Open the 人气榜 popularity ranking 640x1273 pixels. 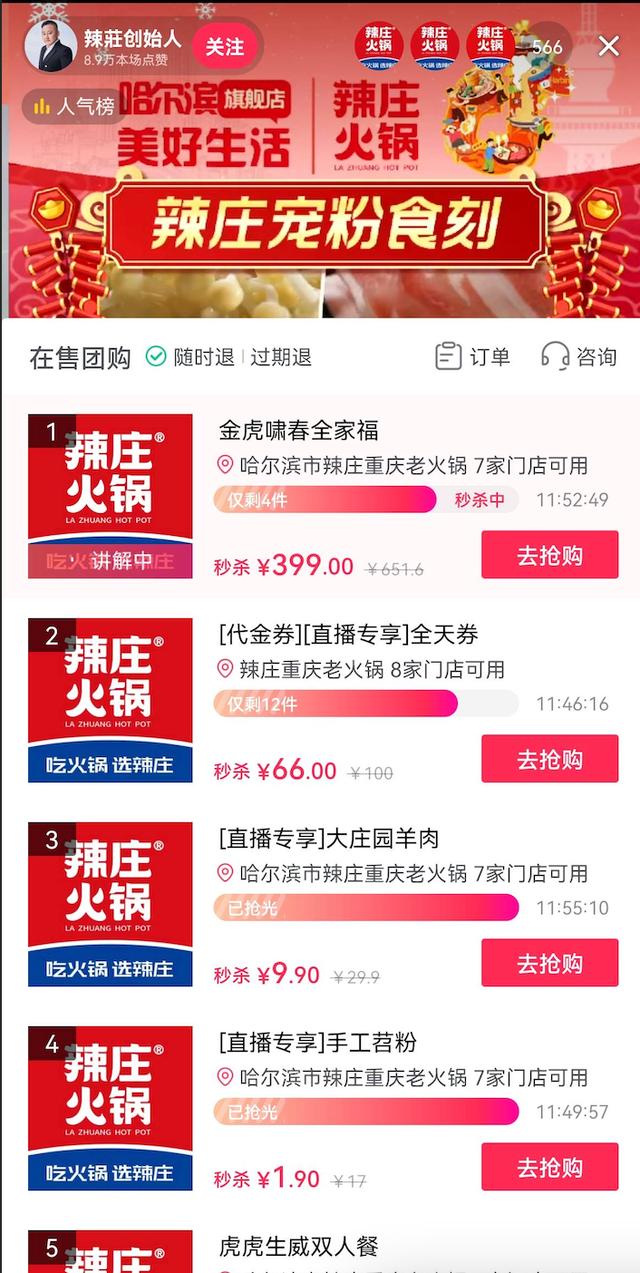point(75,105)
